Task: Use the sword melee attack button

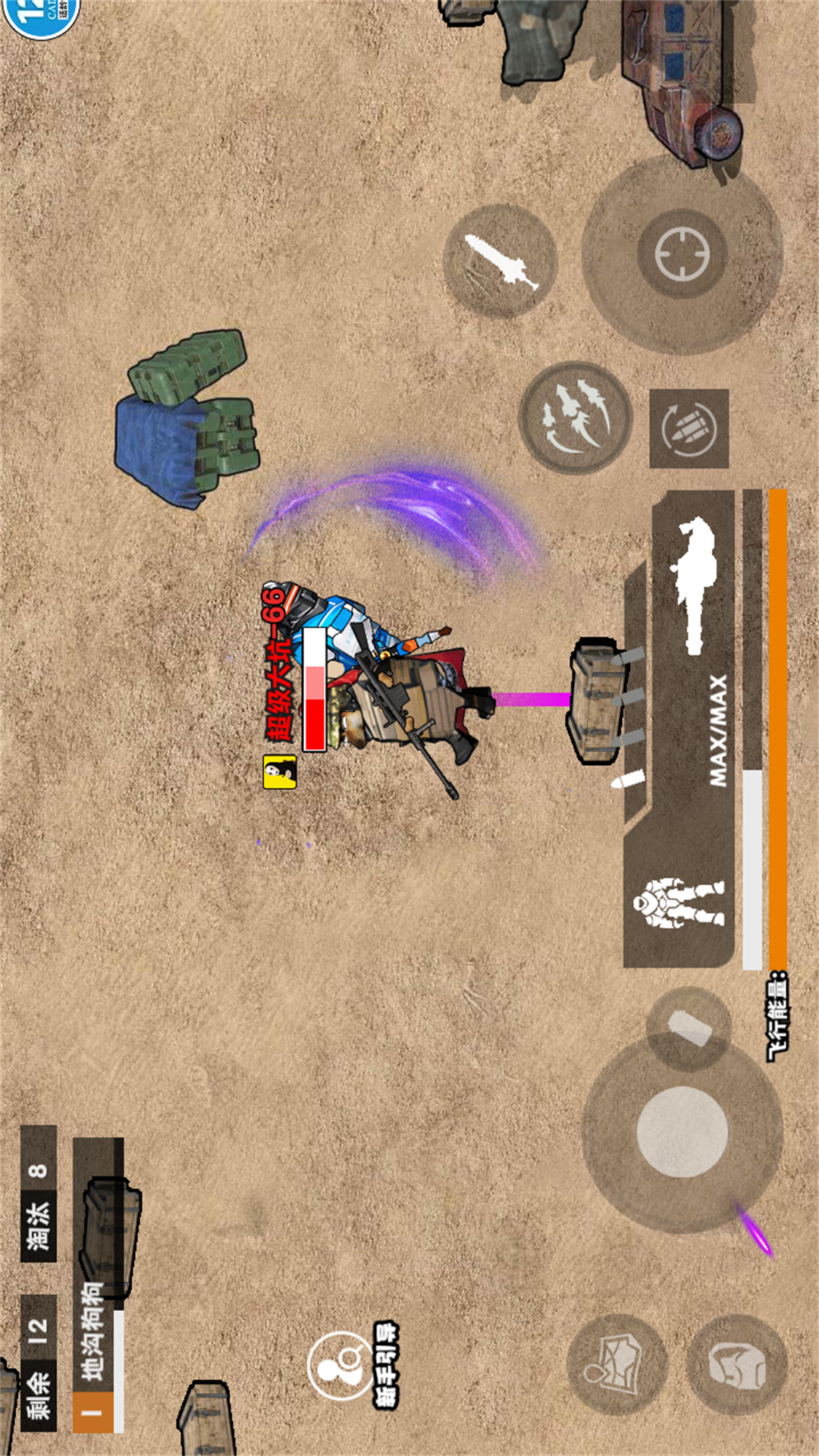Action: coord(500,262)
